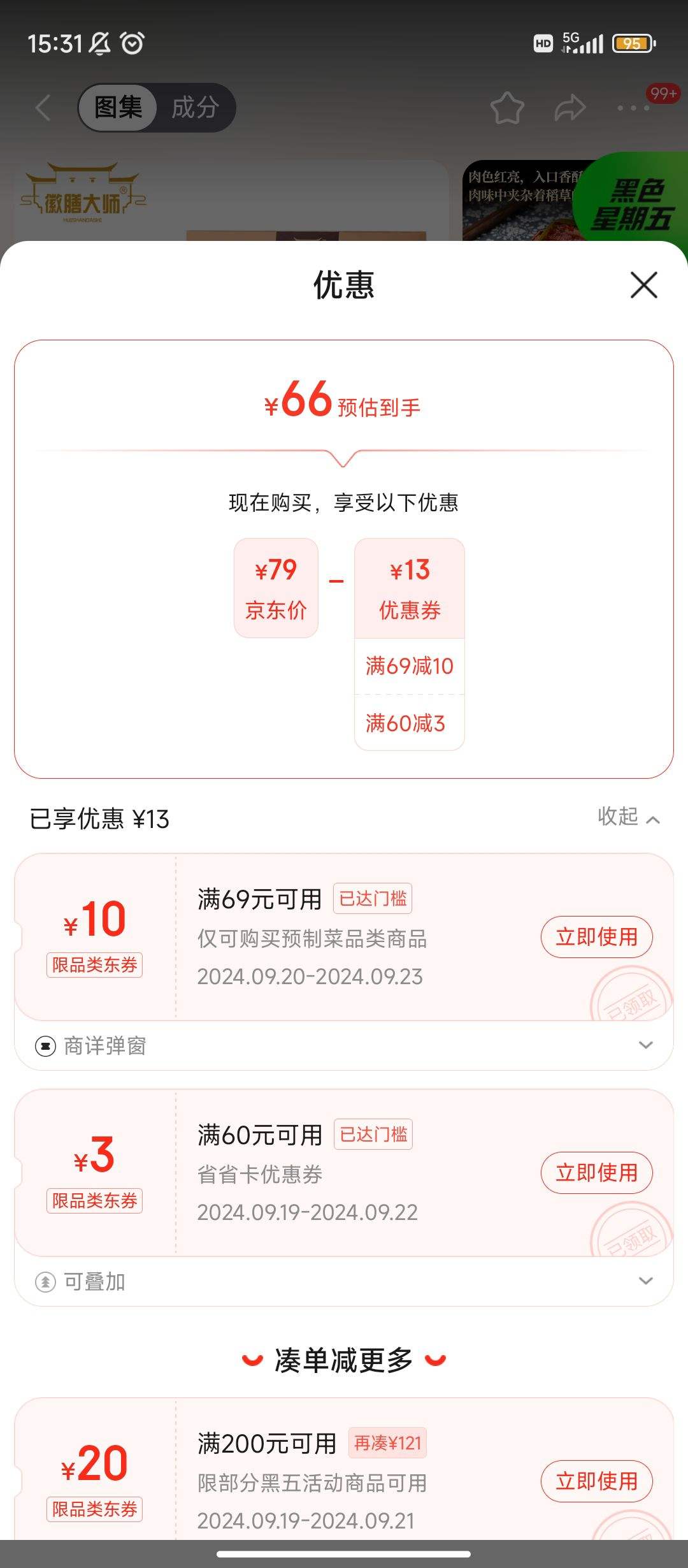Select the 满69减10 coupon tag
The width and height of the screenshot is (688, 1568).
[408, 665]
